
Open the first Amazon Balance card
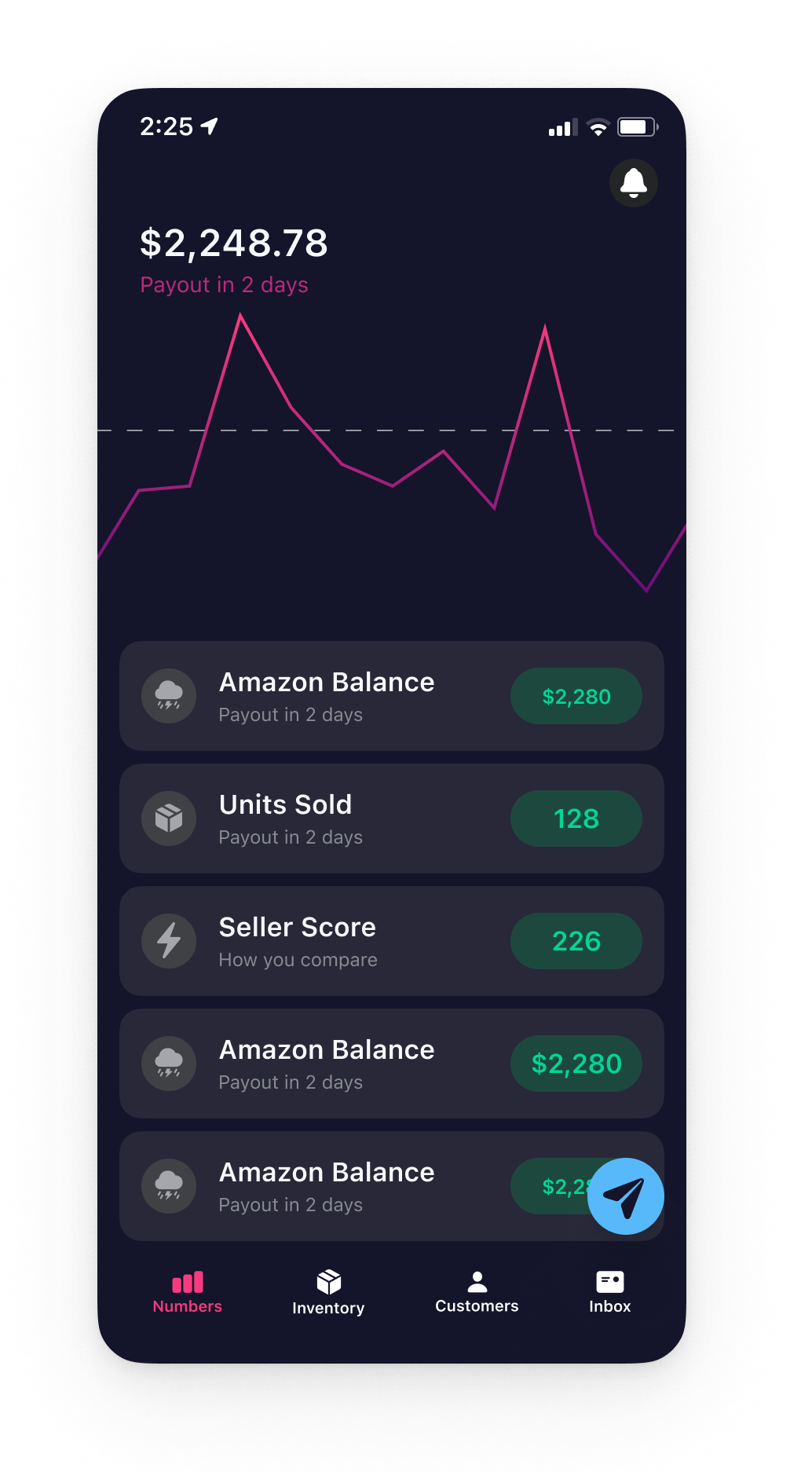(392, 696)
